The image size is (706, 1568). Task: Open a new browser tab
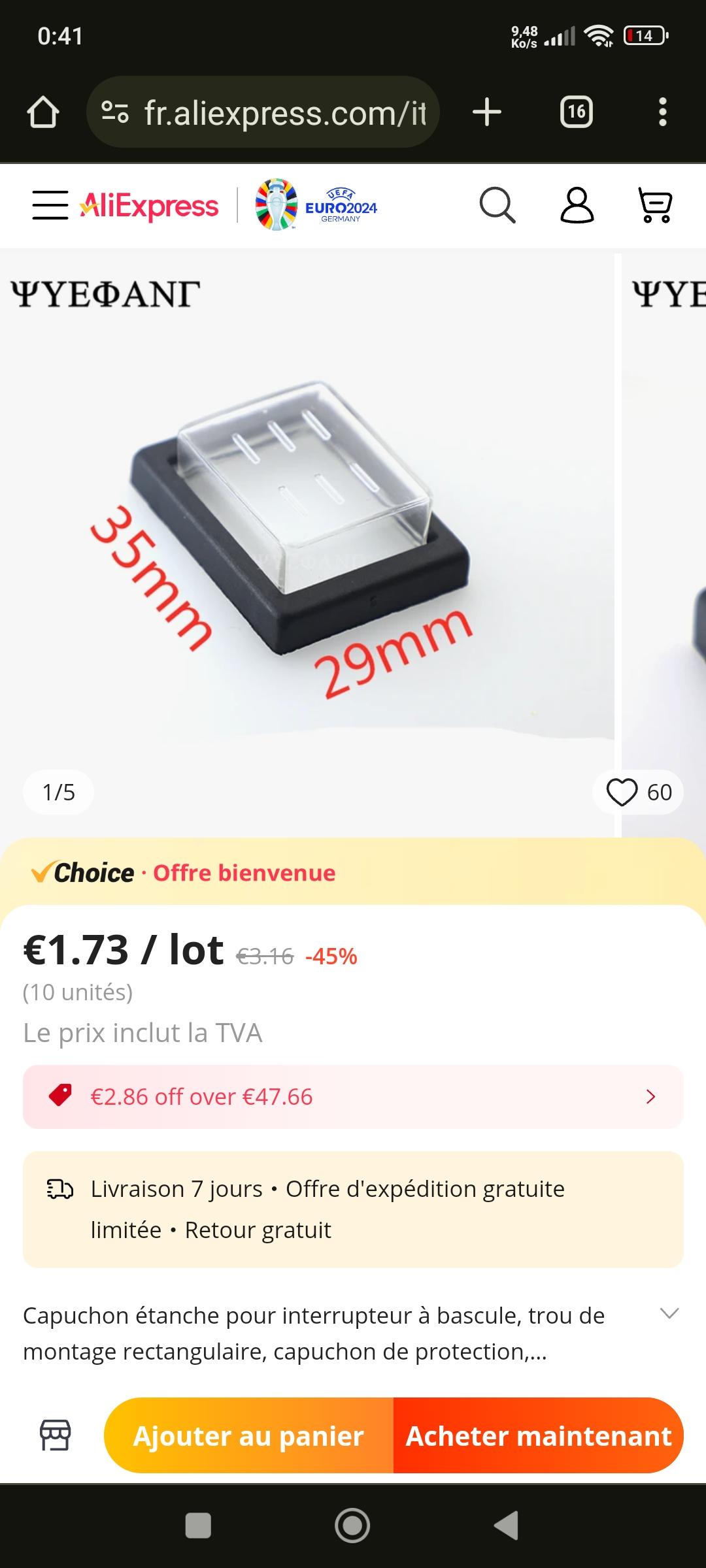click(487, 112)
